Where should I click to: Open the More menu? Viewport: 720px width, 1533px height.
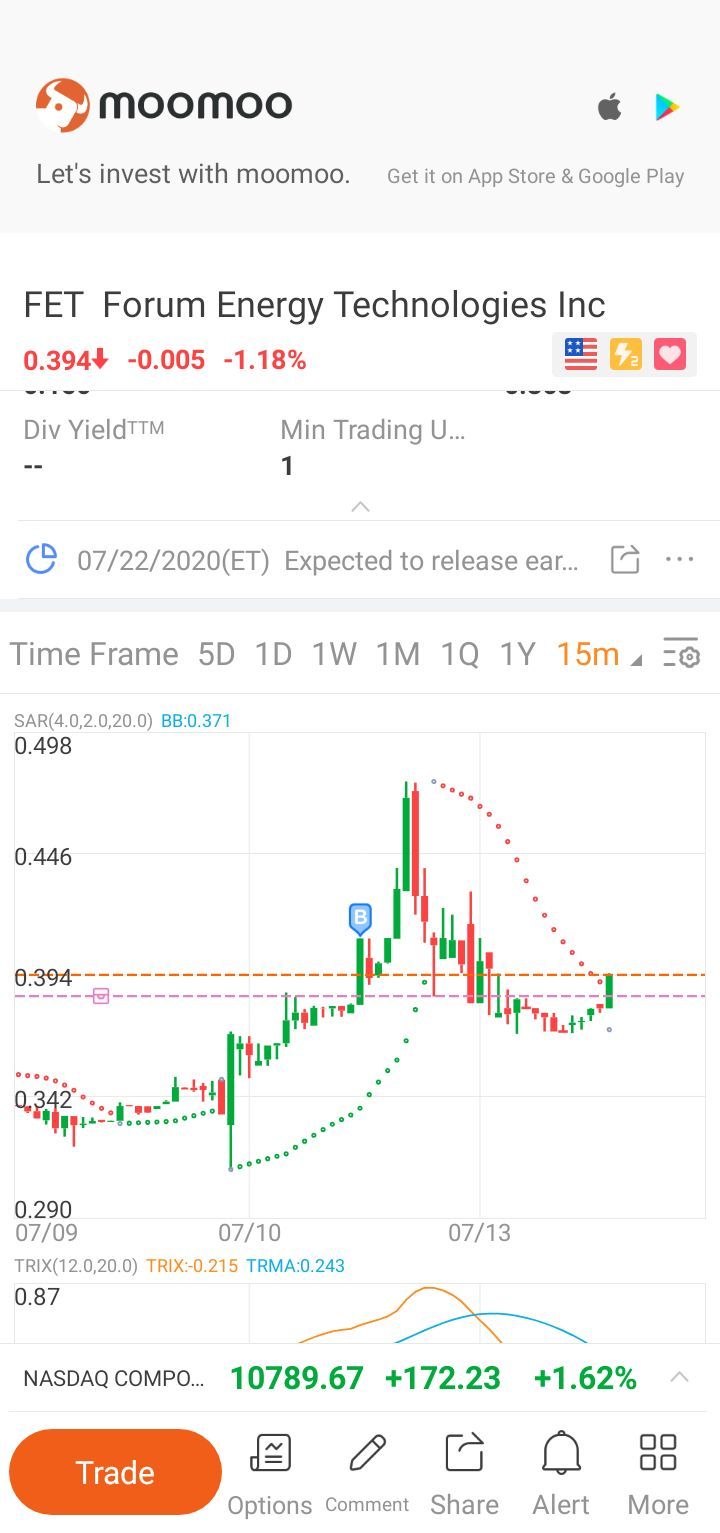(x=658, y=1475)
